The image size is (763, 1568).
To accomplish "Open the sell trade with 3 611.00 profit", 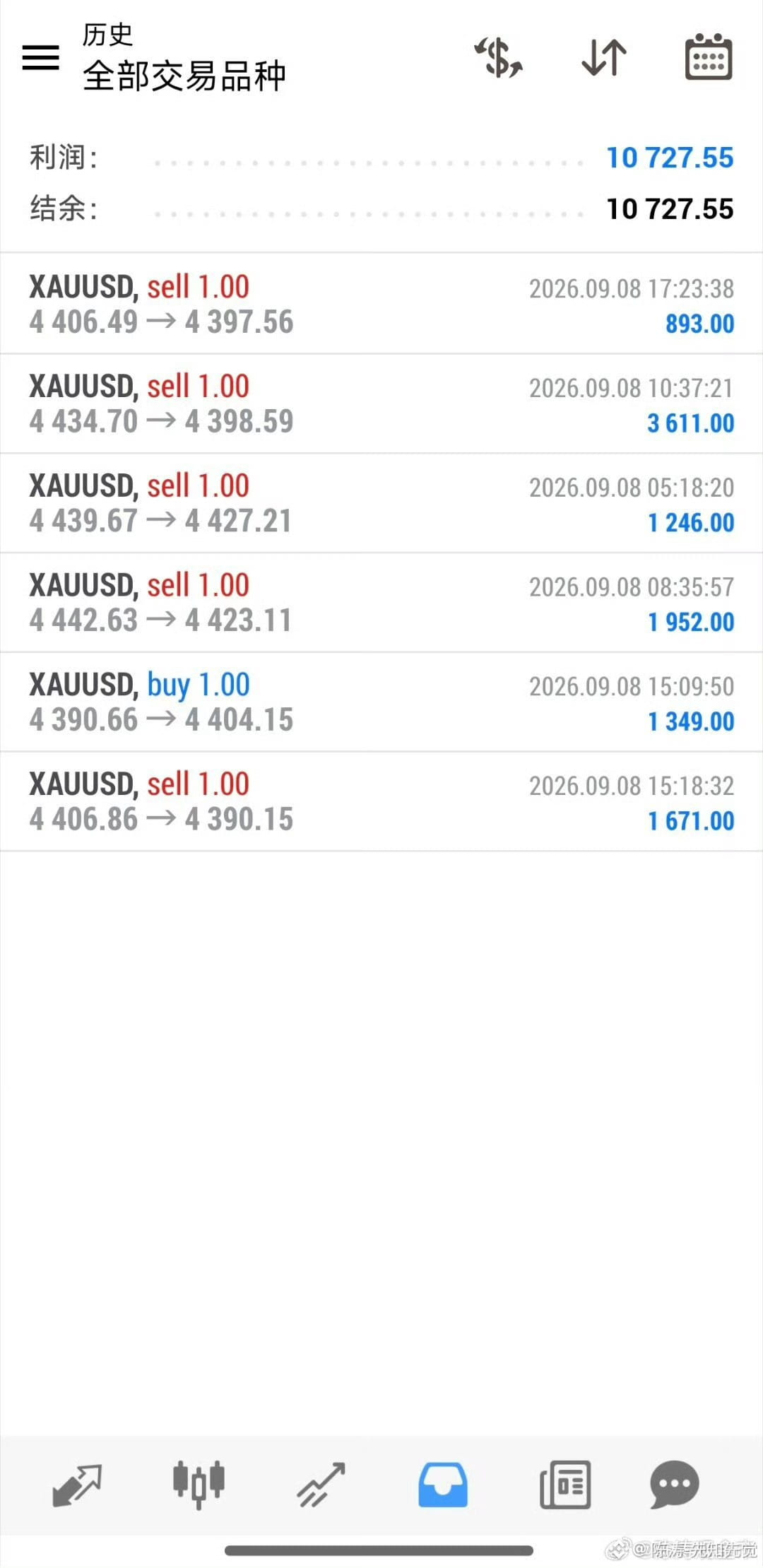I will tap(381, 403).
